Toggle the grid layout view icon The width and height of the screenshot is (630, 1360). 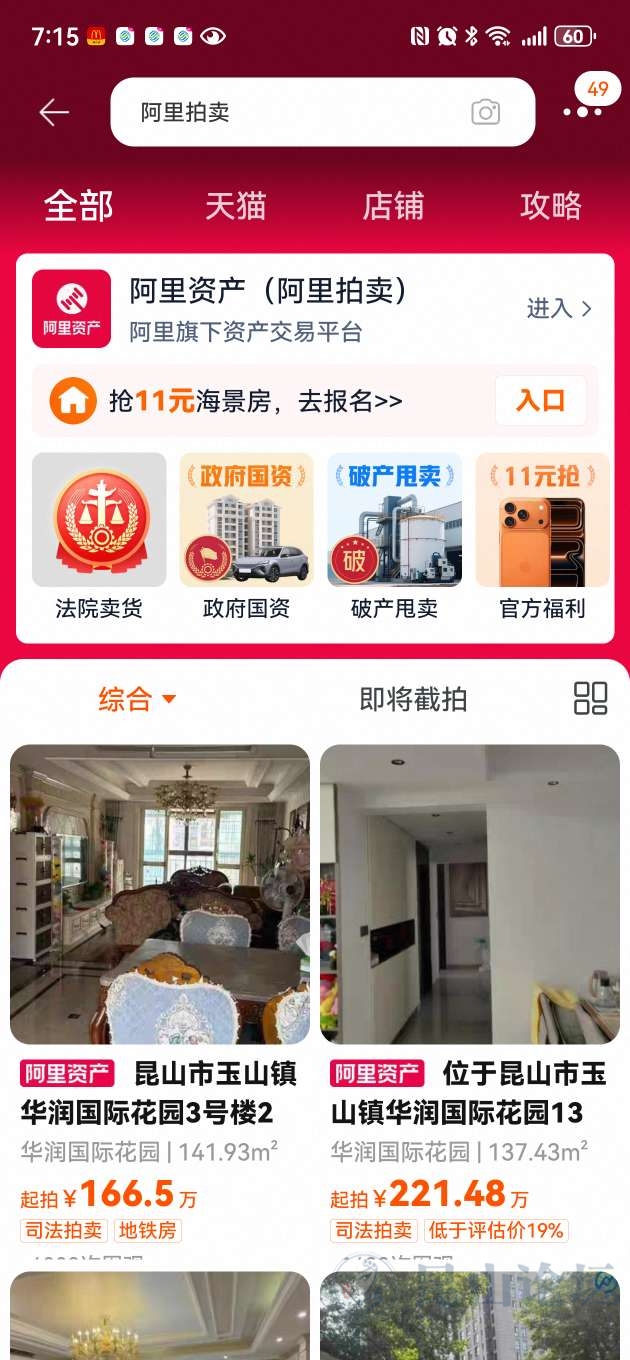coord(590,698)
